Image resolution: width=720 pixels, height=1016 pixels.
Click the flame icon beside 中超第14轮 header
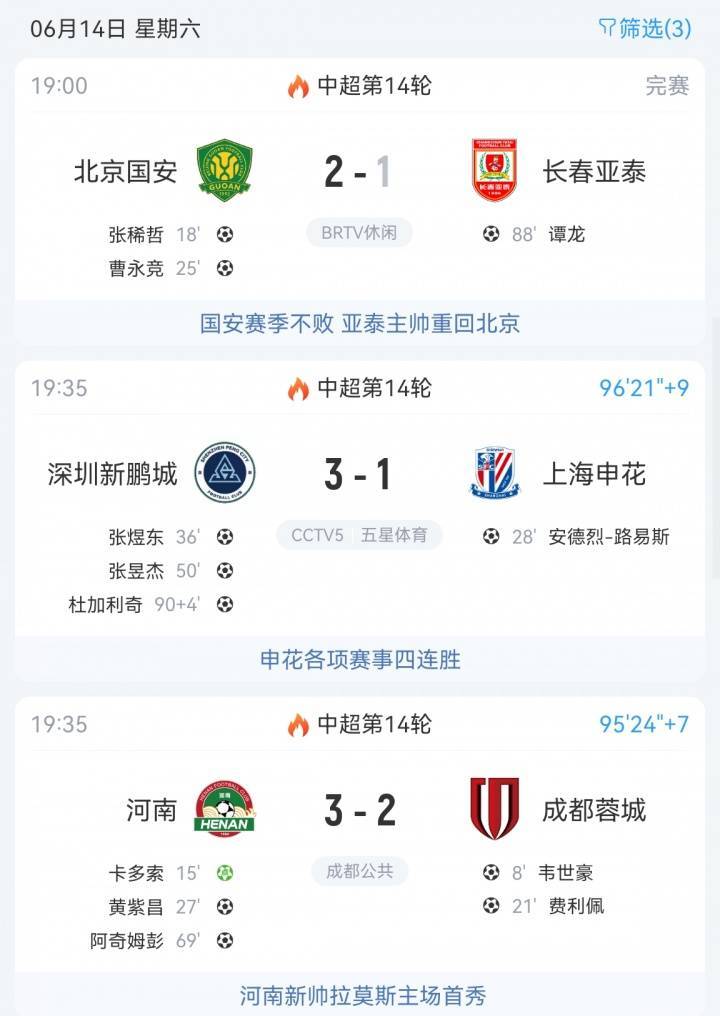(295, 87)
